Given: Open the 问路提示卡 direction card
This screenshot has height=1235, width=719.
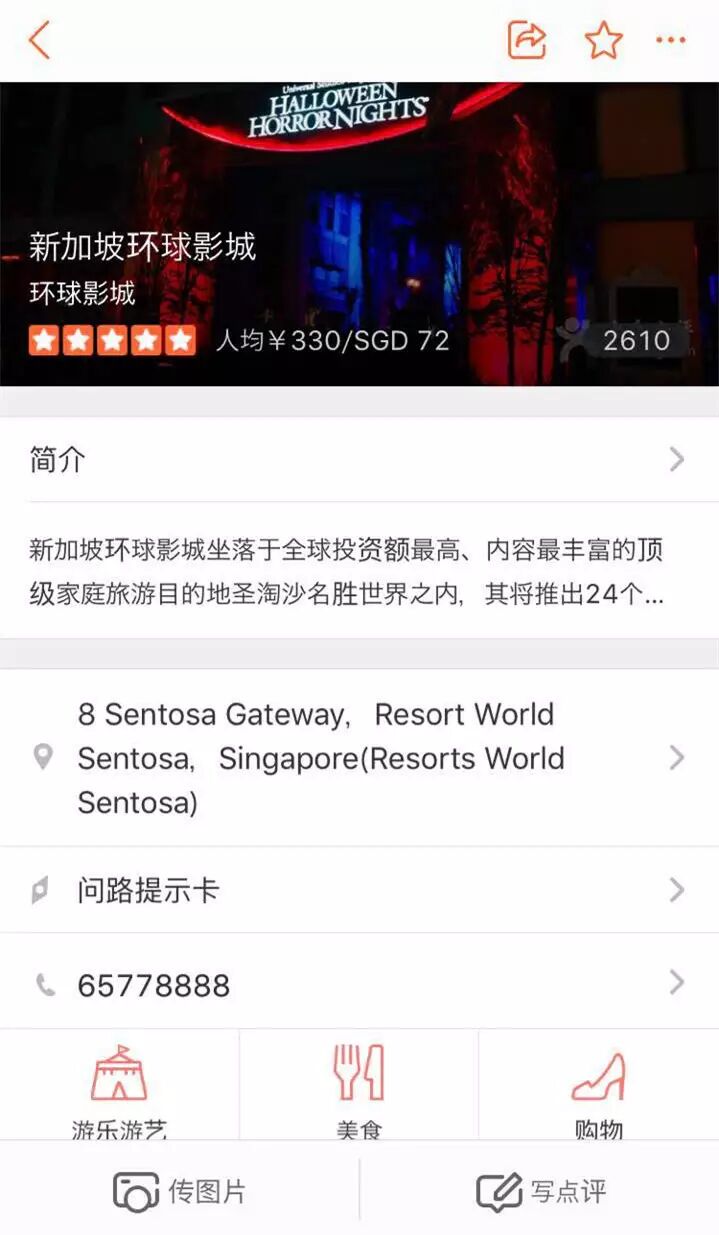Looking at the screenshot, I should coord(359,890).
